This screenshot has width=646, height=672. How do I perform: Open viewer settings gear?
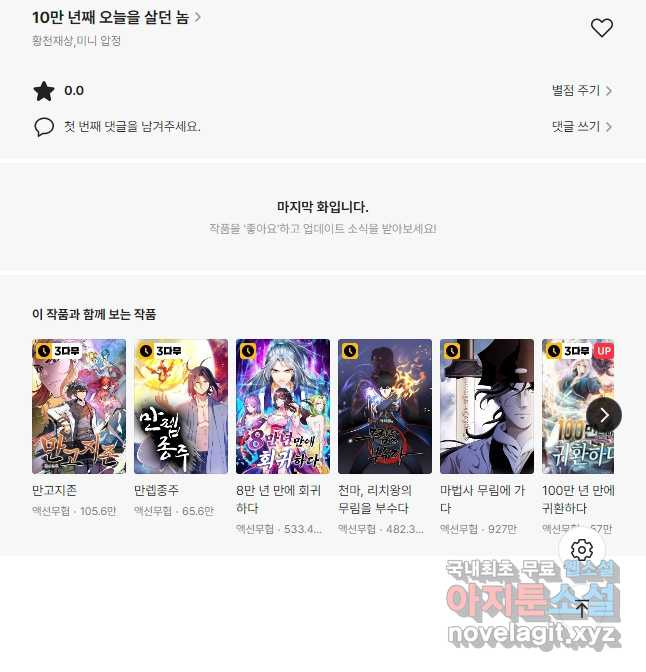[583, 550]
